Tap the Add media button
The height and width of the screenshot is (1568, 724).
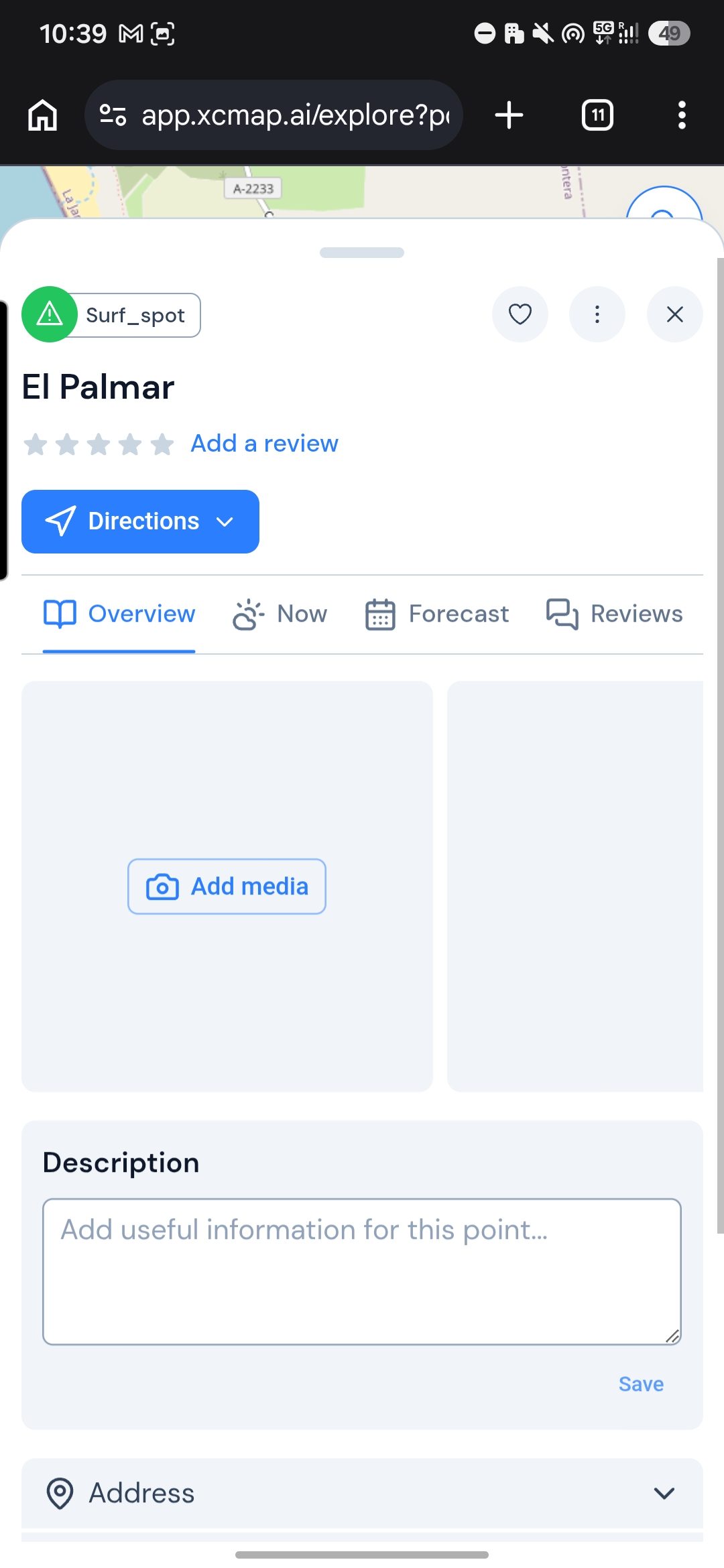pos(227,887)
